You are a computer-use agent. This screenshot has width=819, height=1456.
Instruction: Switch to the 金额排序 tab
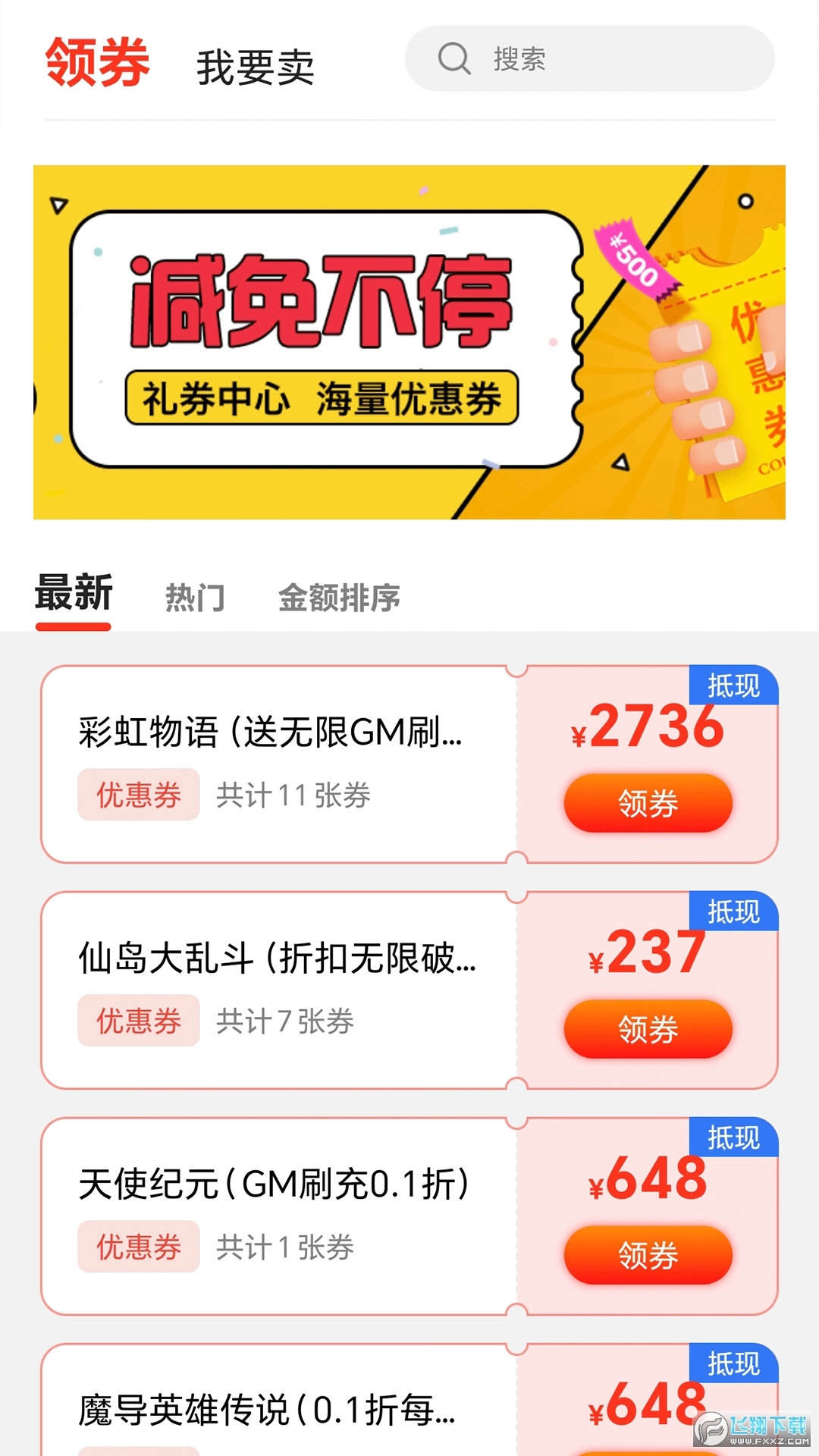(x=341, y=598)
